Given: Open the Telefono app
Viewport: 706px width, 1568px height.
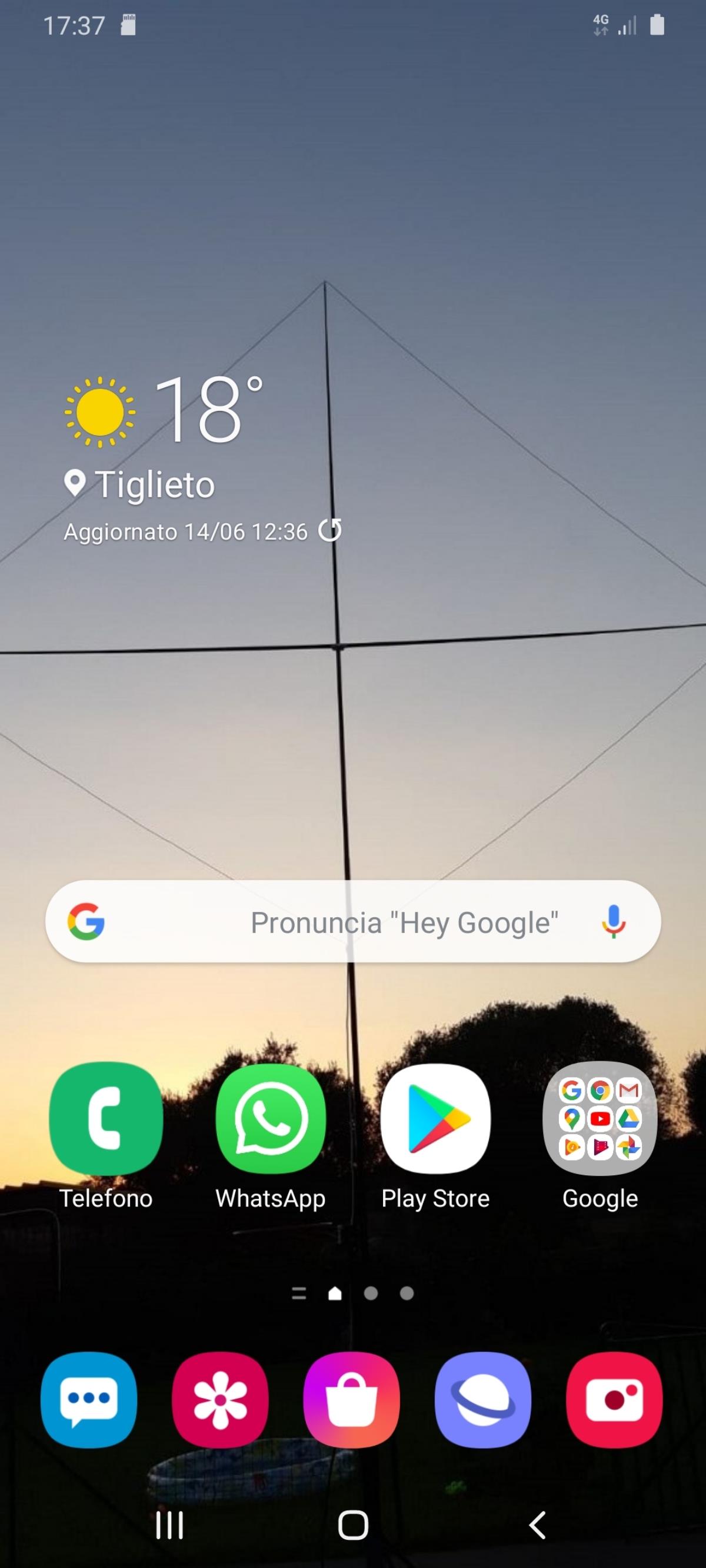Looking at the screenshot, I should [106, 1119].
